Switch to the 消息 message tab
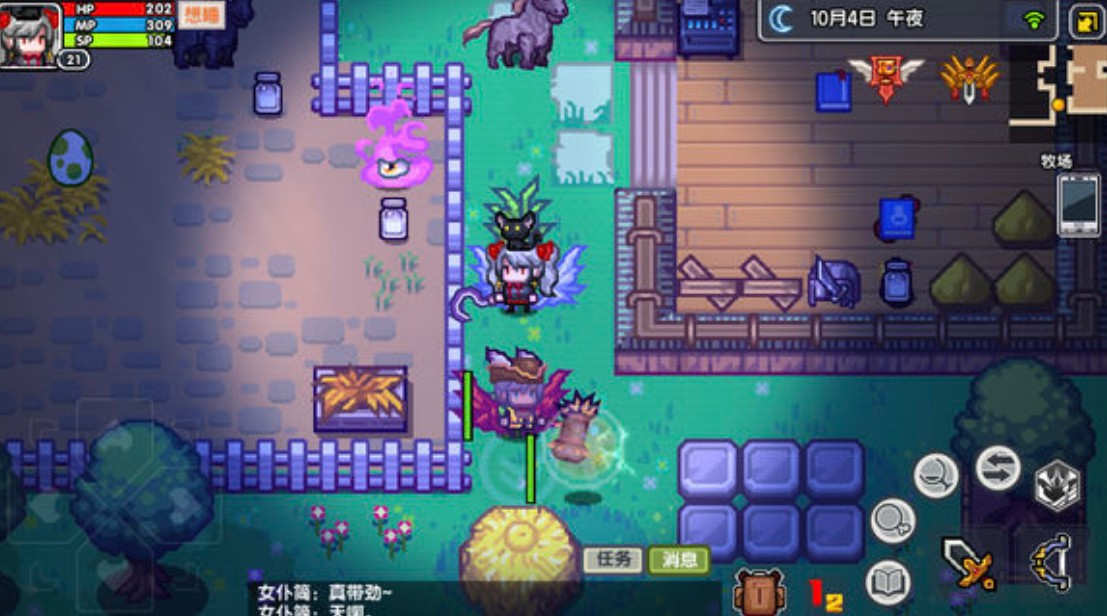 678,559
